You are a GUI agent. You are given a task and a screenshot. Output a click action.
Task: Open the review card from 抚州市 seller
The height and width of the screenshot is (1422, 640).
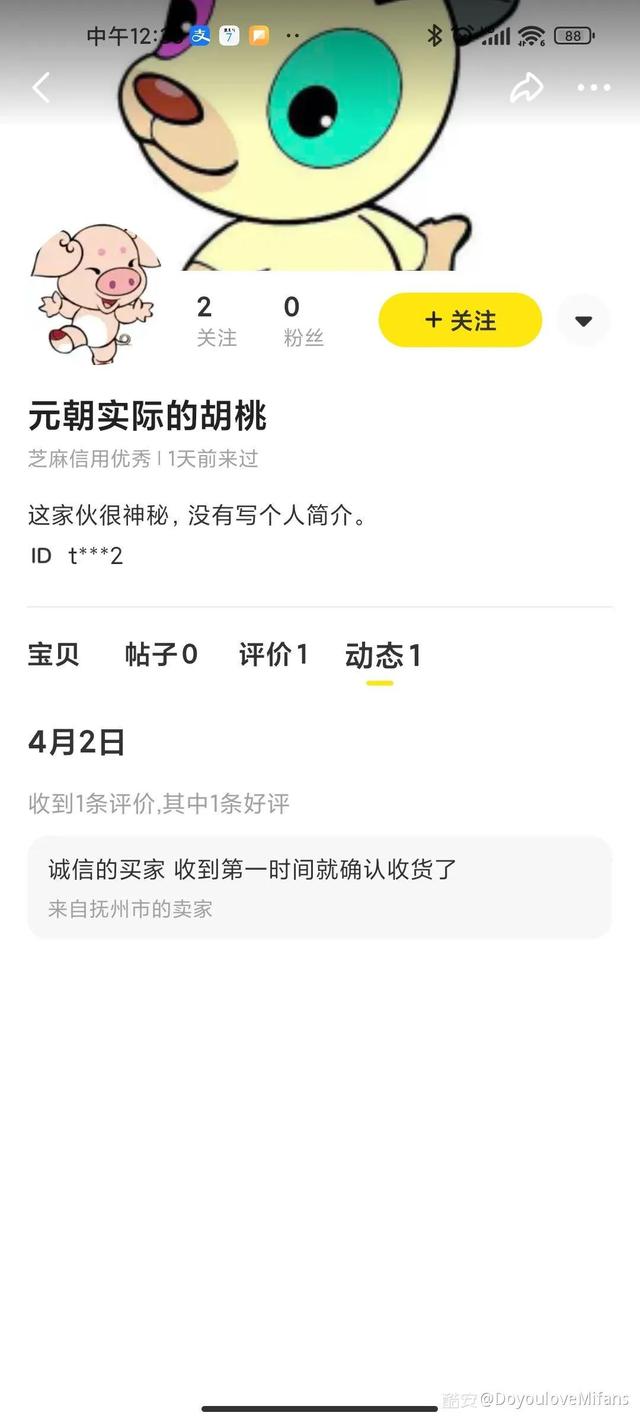point(319,887)
